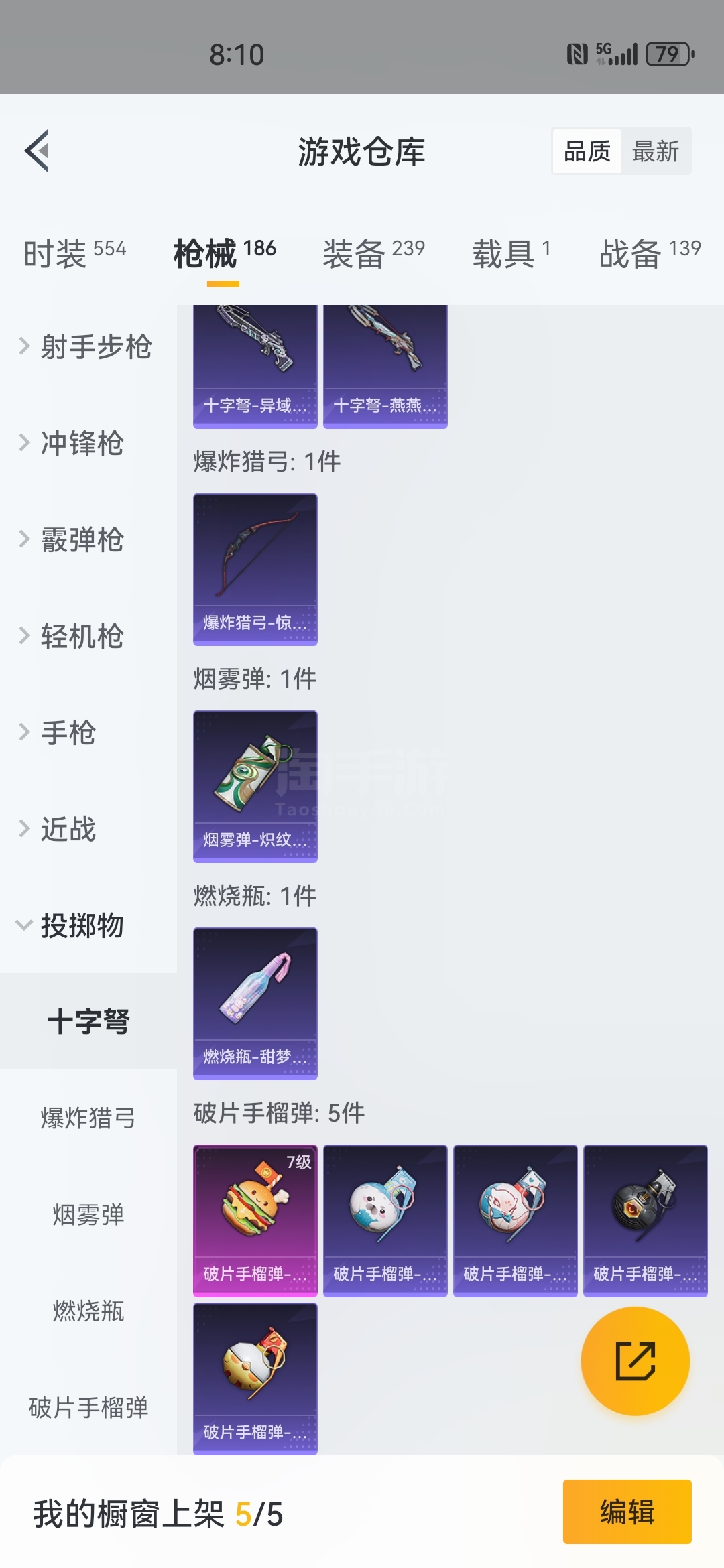The width and height of the screenshot is (724, 1568).
Task: Switch to the 时装 tab
Action: [74, 253]
